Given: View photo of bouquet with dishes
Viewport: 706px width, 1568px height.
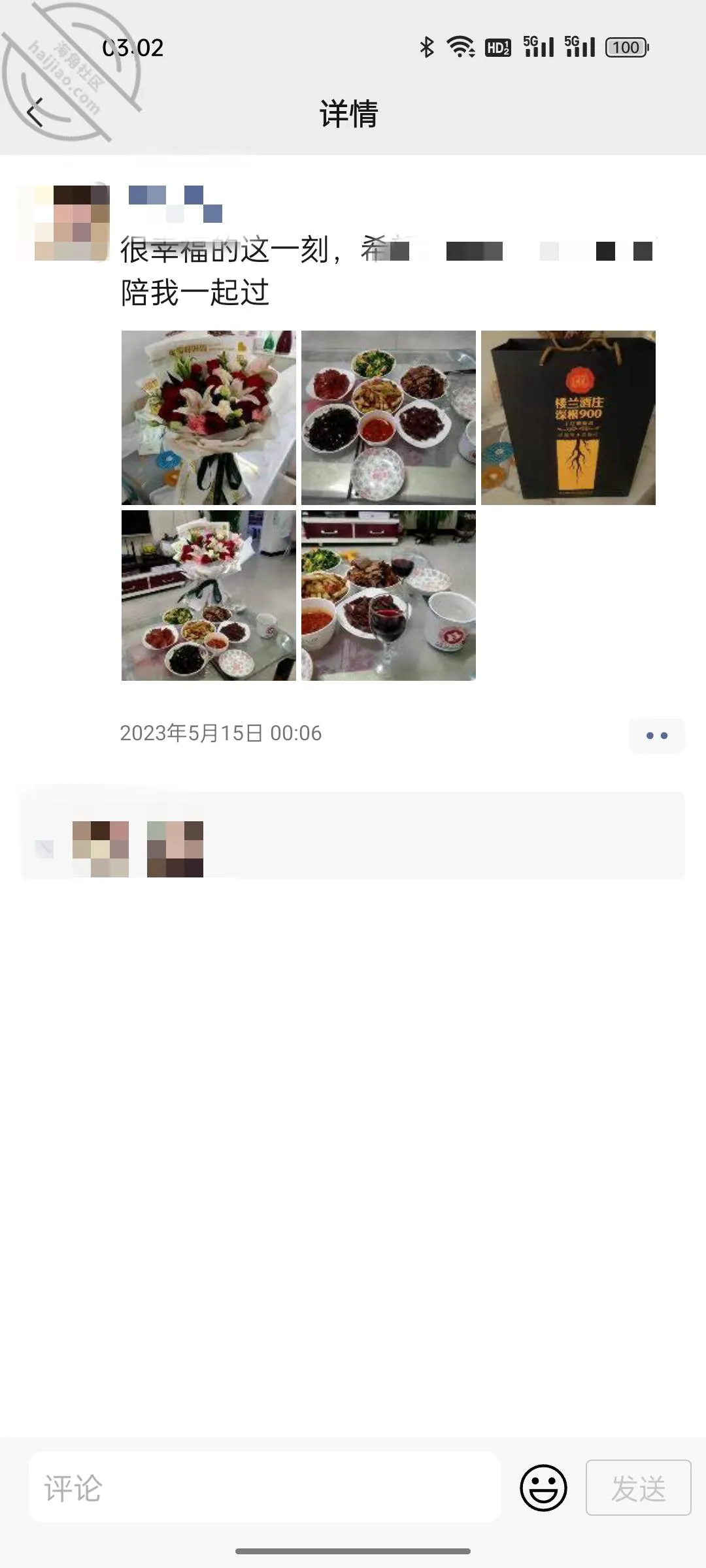Looking at the screenshot, I should (209, 595).
